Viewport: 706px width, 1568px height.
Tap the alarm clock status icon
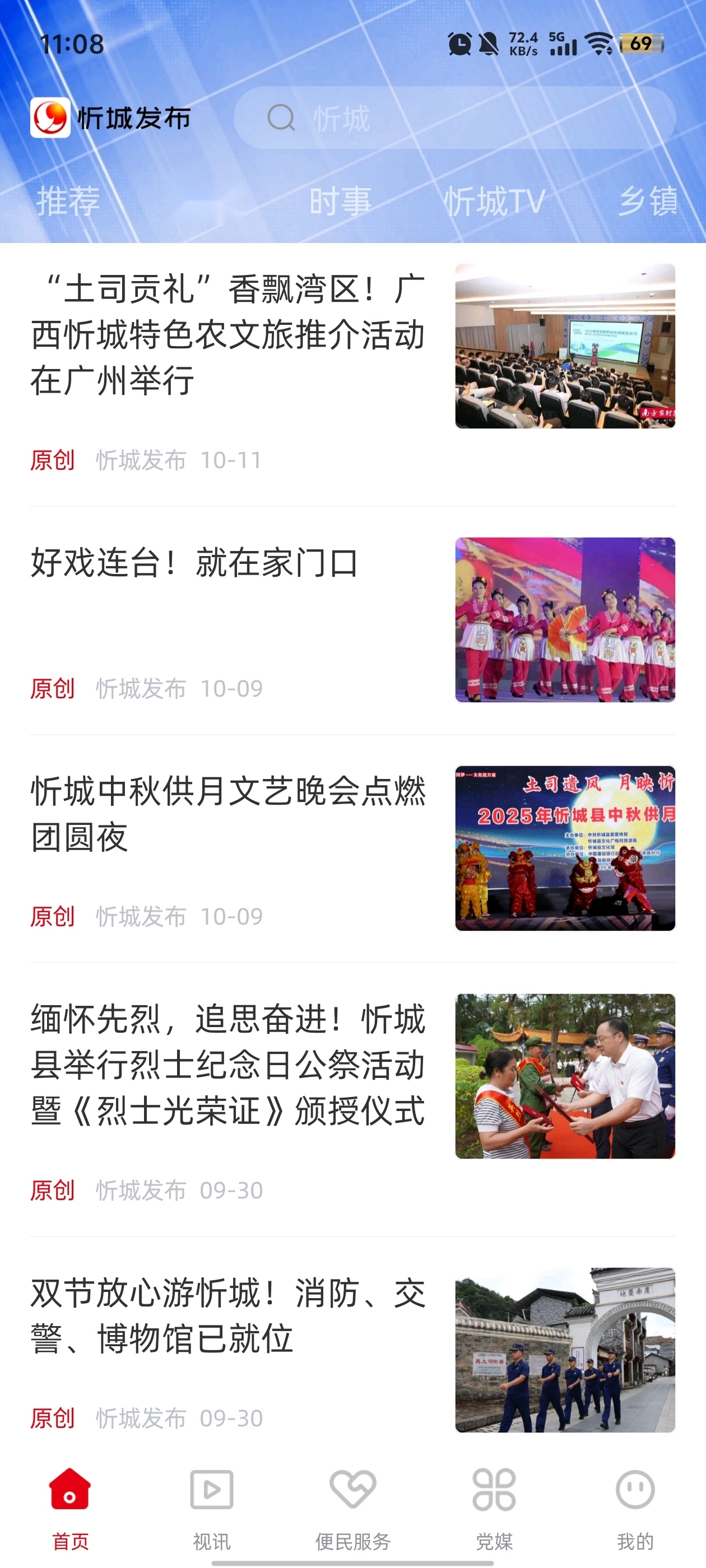460,44
